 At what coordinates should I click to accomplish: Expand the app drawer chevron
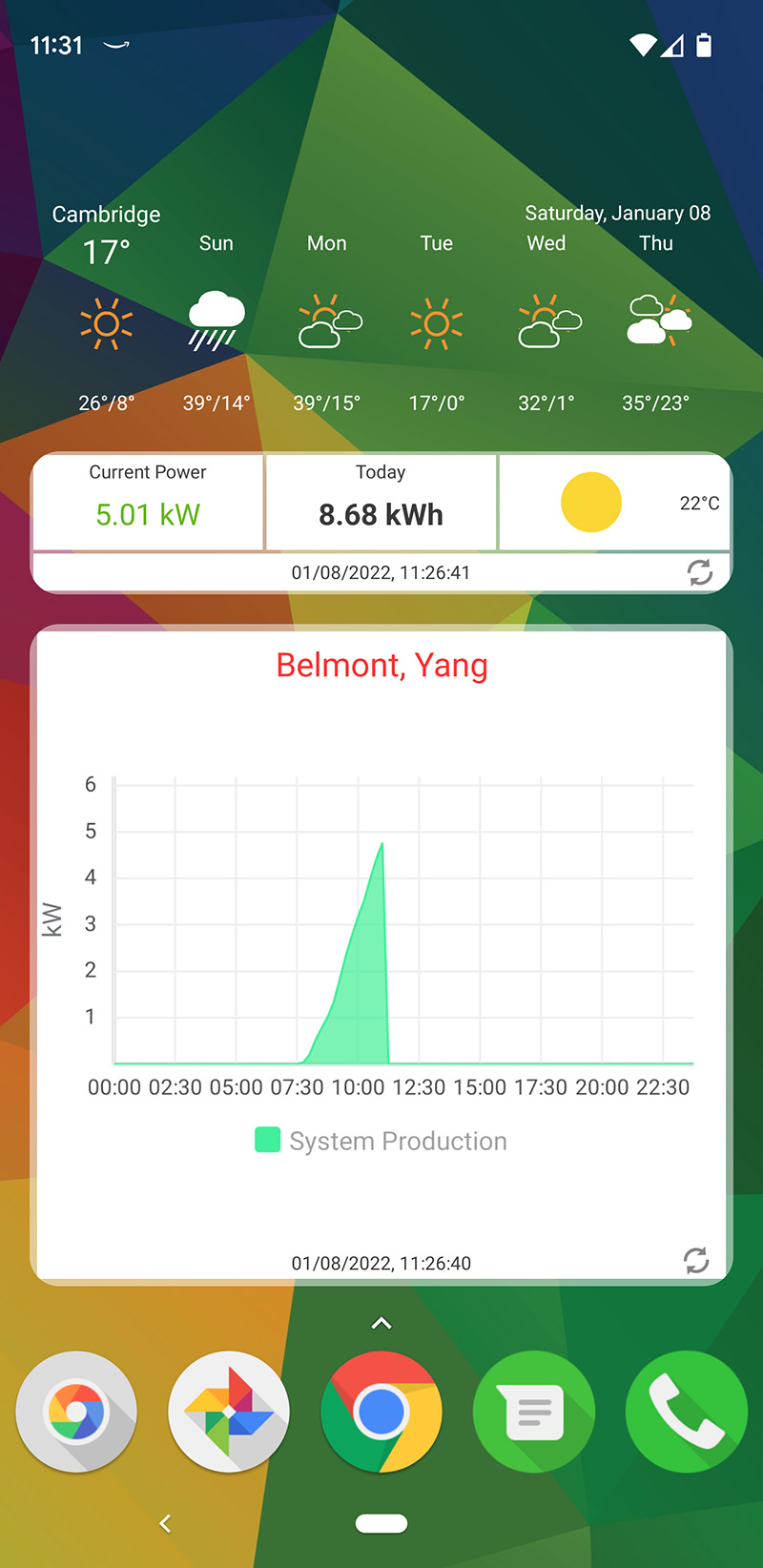click(x=381, y=1323)
